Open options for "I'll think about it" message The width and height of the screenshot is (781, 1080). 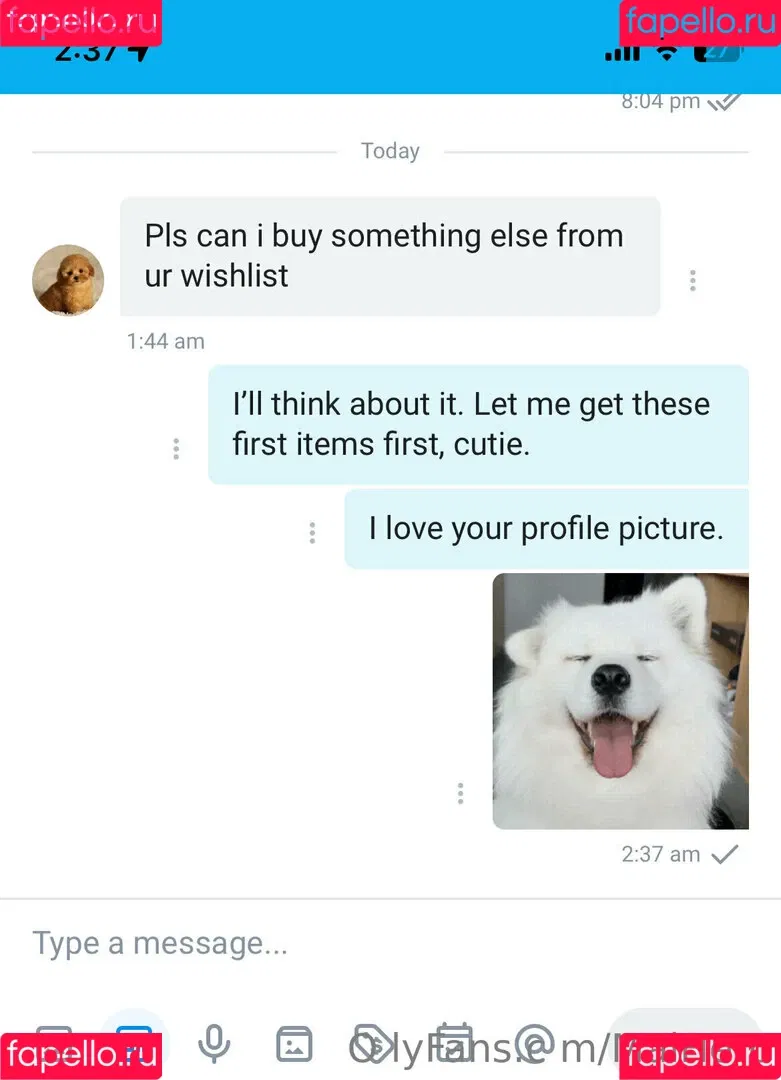pos(176,449)
